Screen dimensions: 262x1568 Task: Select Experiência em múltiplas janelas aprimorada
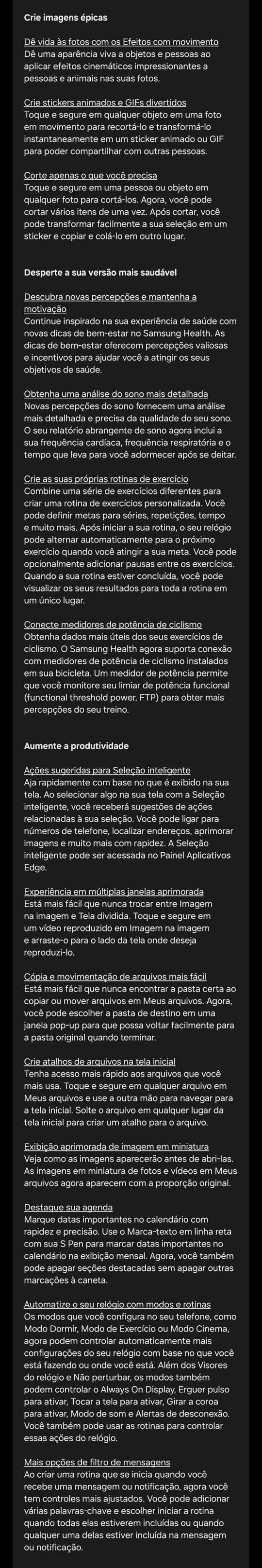[x=114, y=892]
